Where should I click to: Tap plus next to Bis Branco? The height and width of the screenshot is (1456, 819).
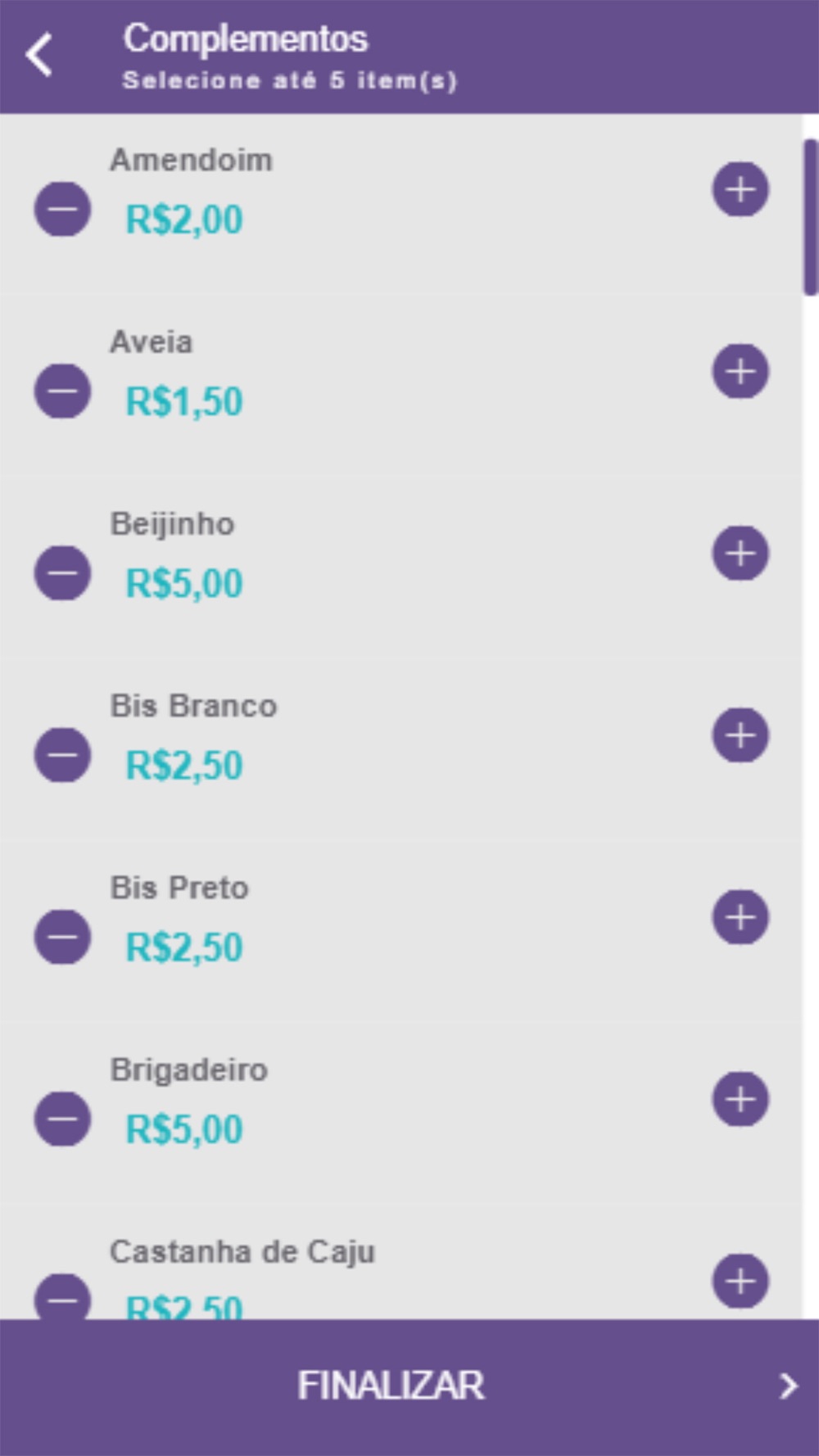coord(740,735)
